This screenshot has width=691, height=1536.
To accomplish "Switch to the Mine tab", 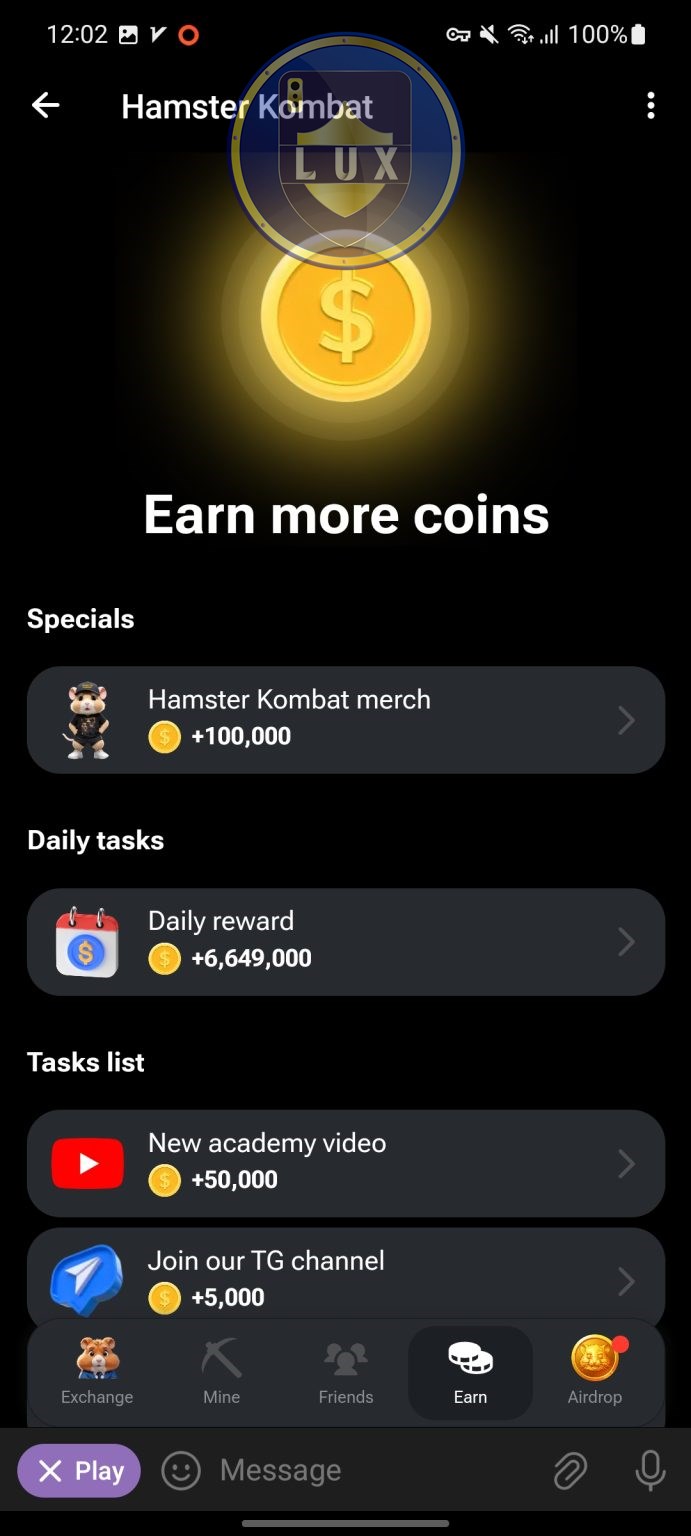I will tap(221, 1372).
